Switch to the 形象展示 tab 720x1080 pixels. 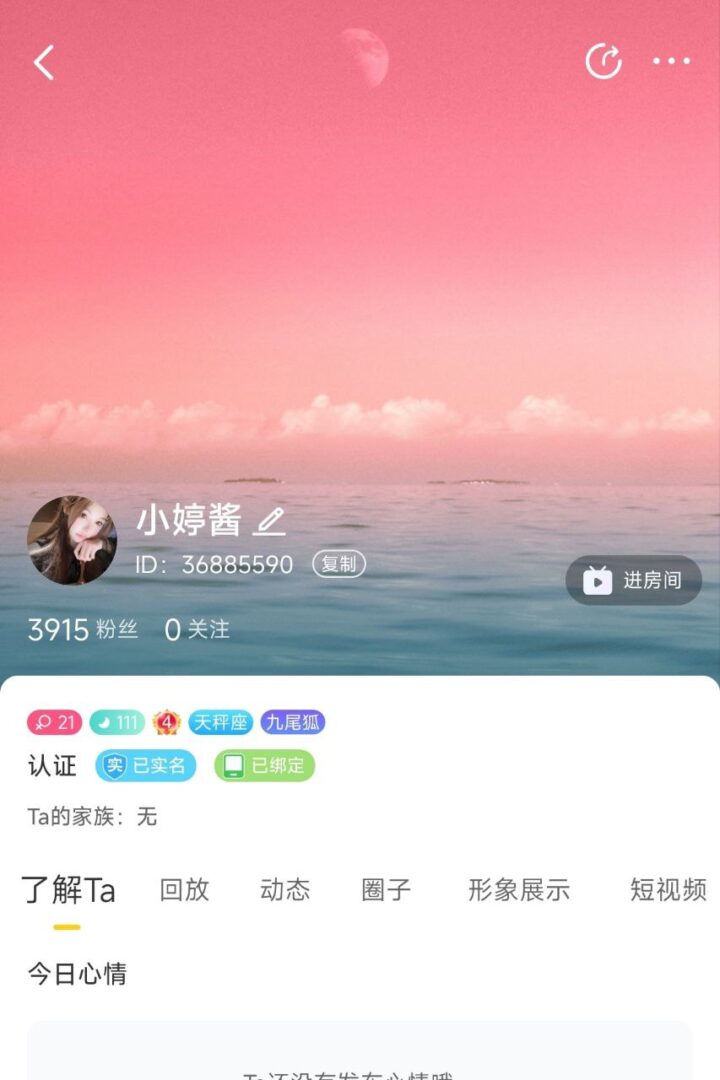click(518, 890)
